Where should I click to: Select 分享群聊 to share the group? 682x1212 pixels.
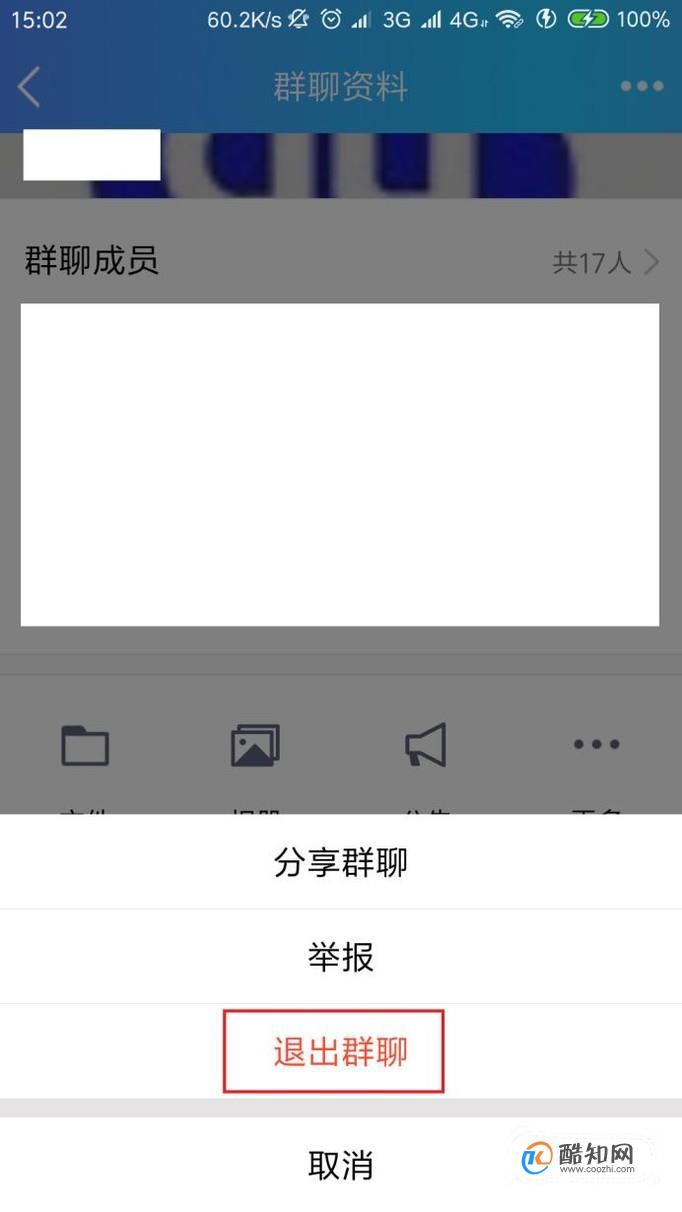[341, 862]
